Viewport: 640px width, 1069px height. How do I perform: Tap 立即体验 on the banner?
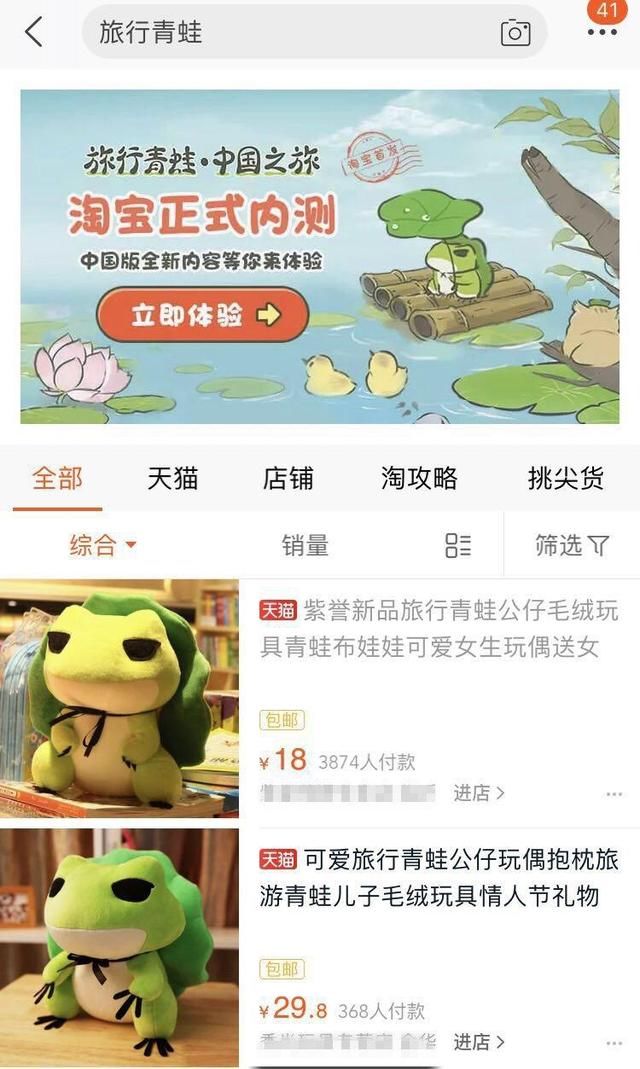[202, 315]
